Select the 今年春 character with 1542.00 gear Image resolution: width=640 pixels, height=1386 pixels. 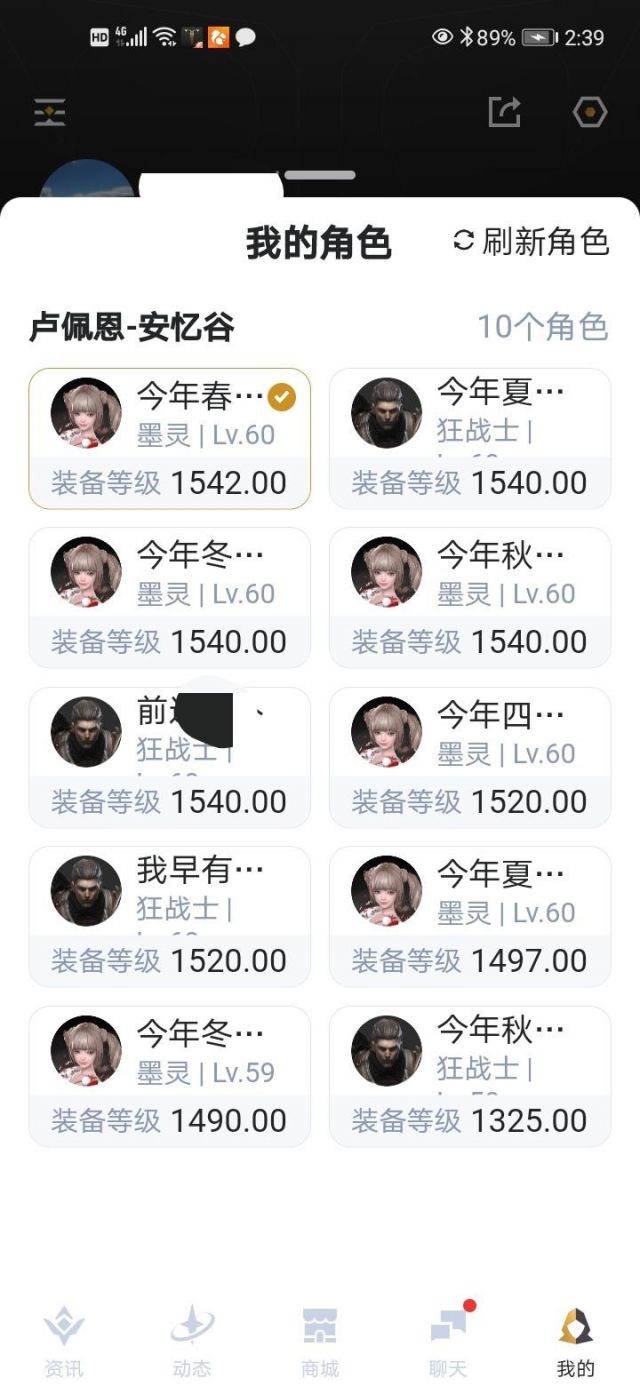[169, 438]
